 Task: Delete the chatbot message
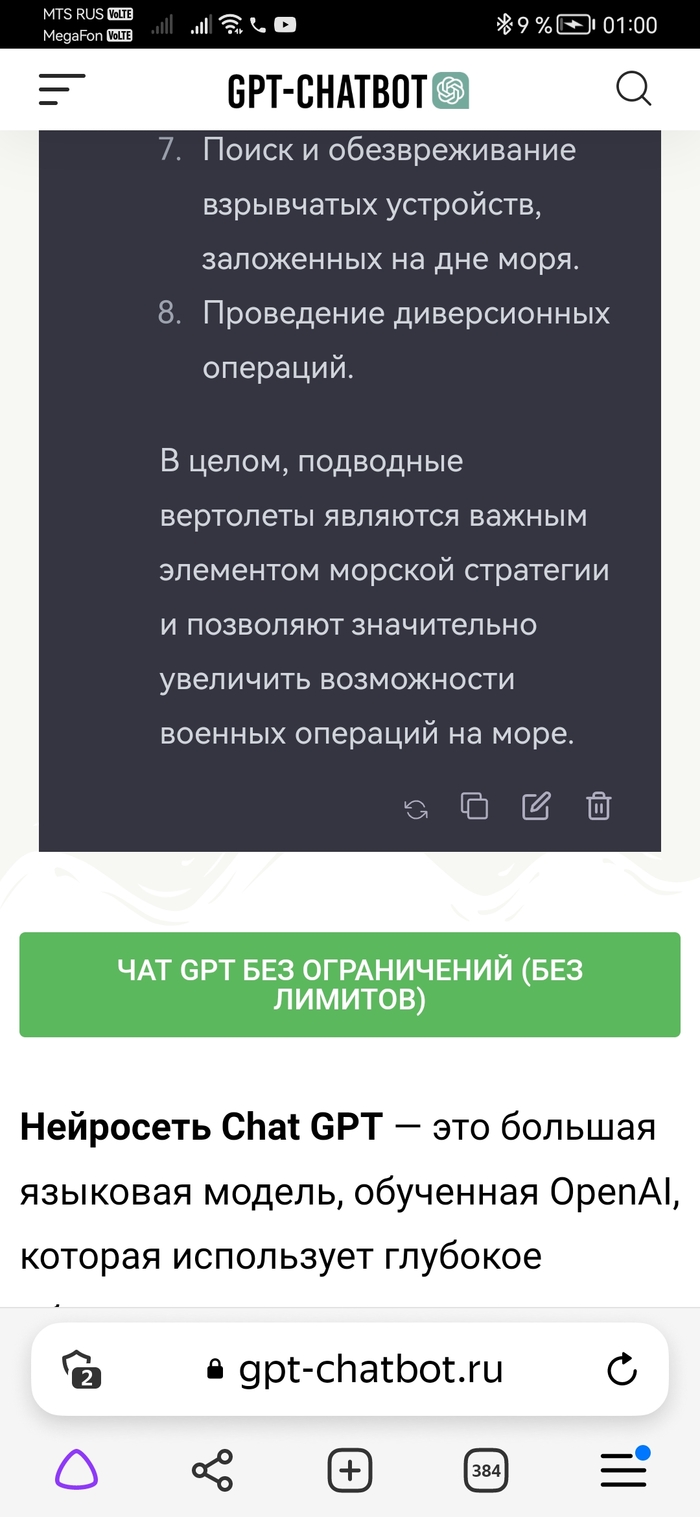598,806
